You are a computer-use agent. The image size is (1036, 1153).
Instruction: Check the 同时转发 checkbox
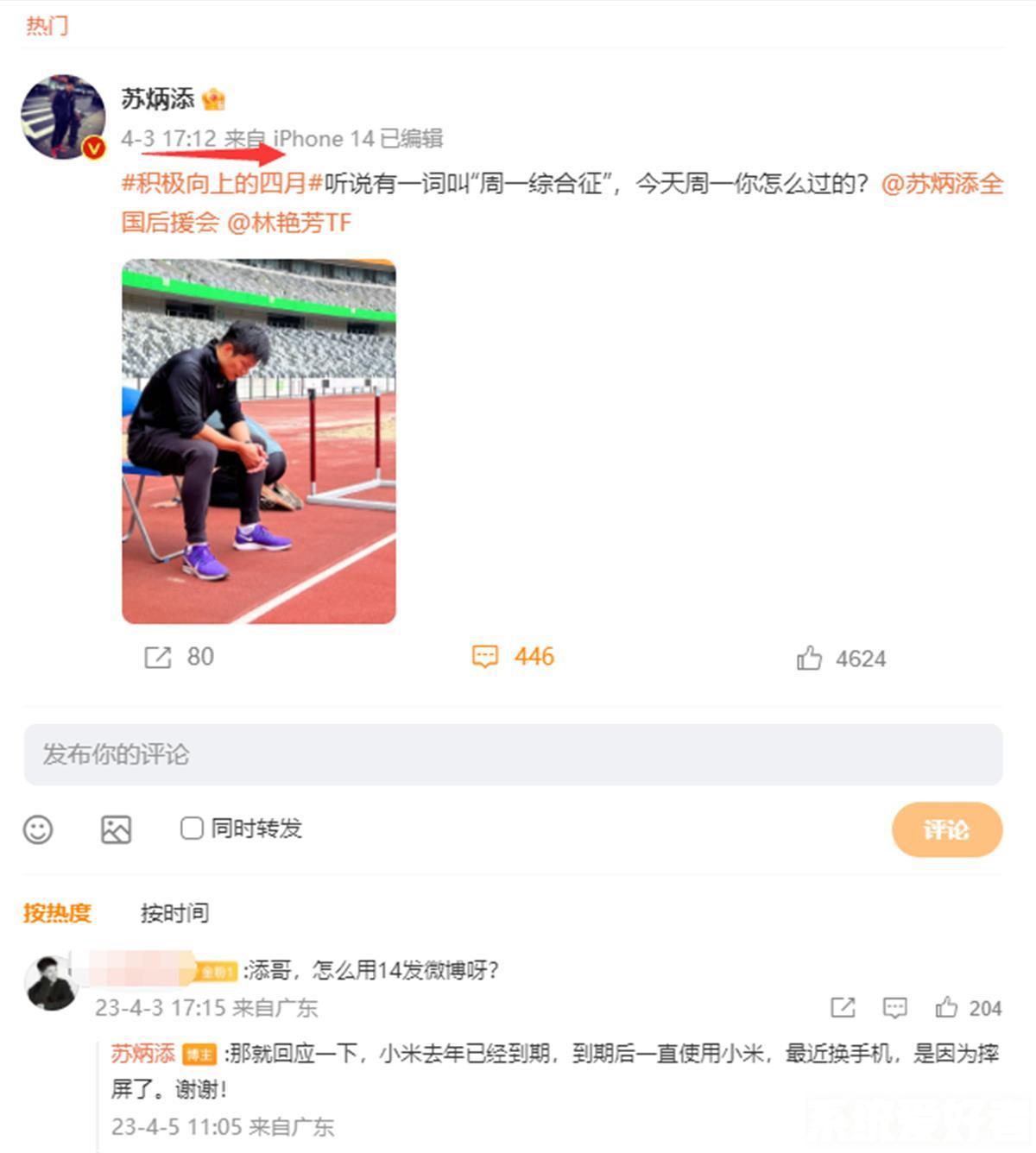[191, 829]
